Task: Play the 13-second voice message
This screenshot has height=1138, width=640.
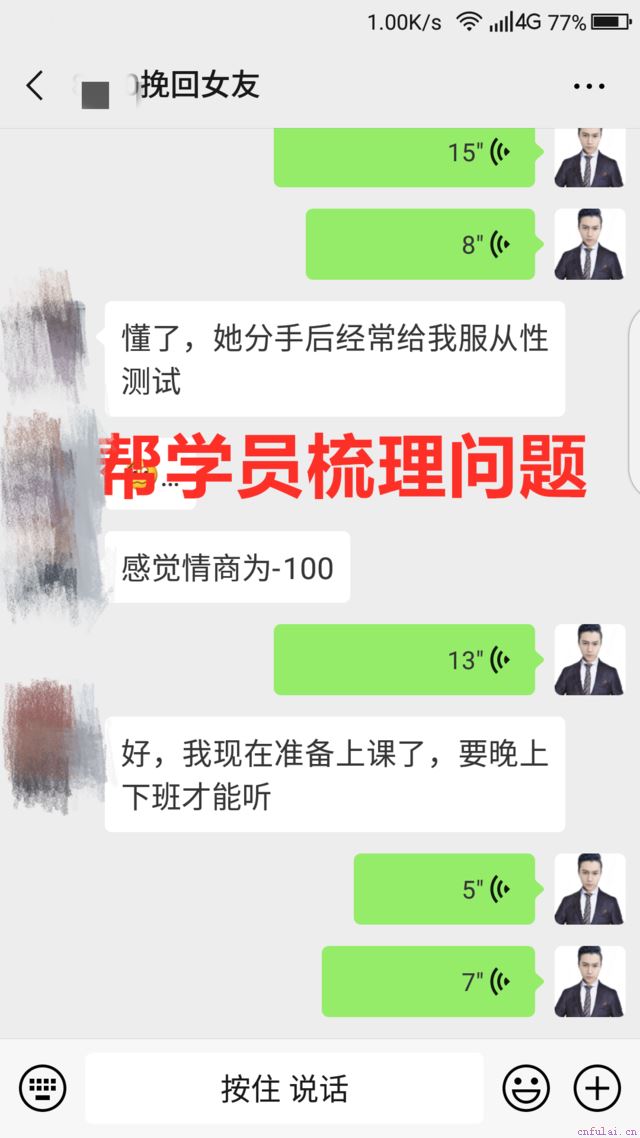Action: 405,660
